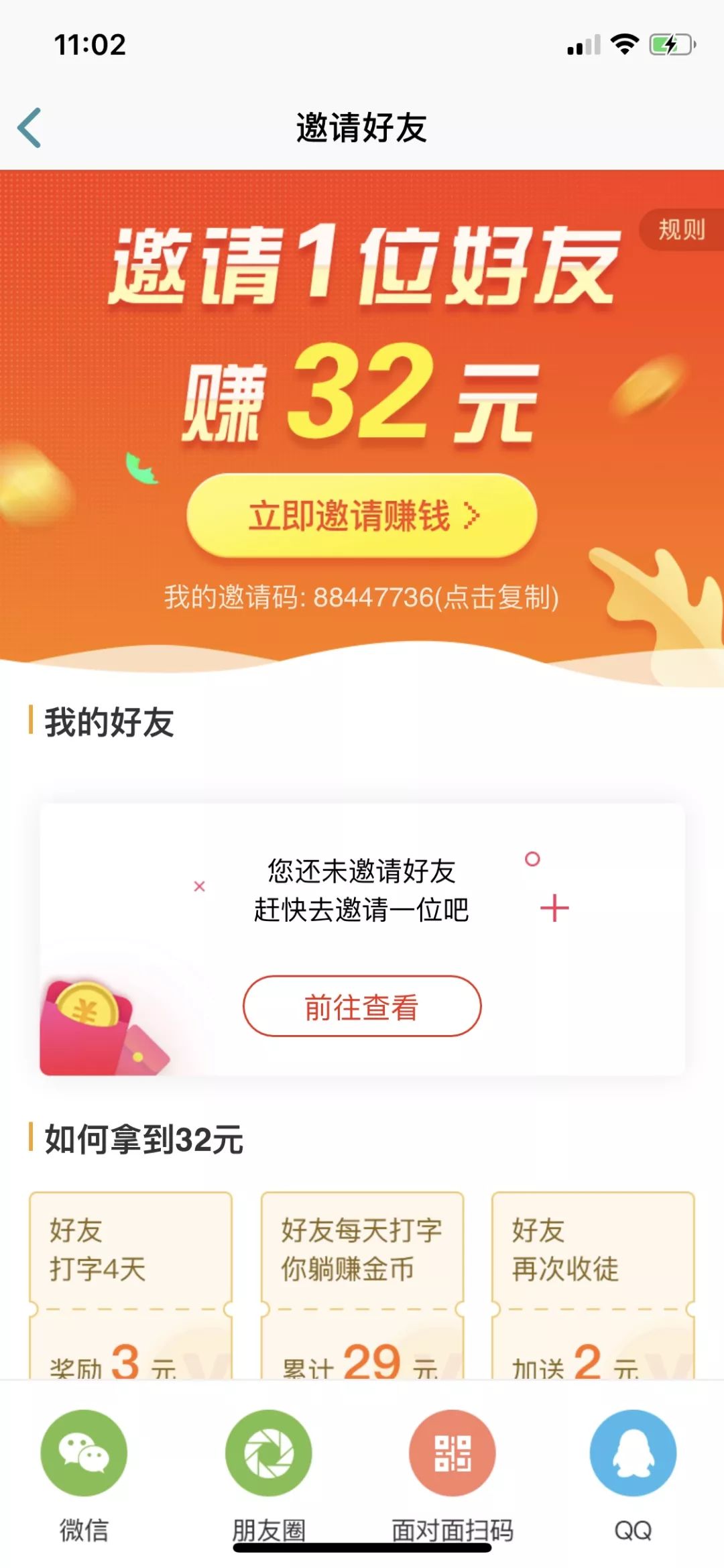Tap the 前往查看 button
Viewport: 724px width, 1568px height.
pos(362,1006)
